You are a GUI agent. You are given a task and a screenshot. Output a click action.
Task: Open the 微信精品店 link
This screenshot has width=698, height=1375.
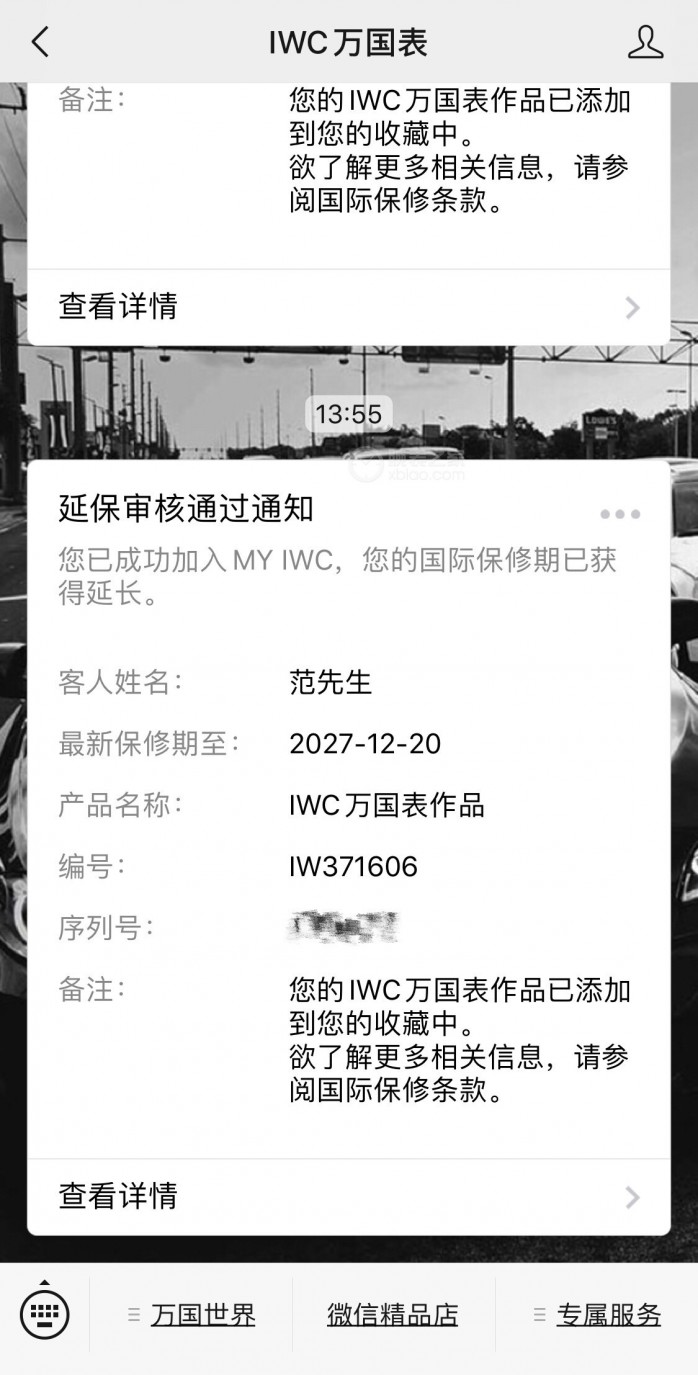coord(392,1315)
